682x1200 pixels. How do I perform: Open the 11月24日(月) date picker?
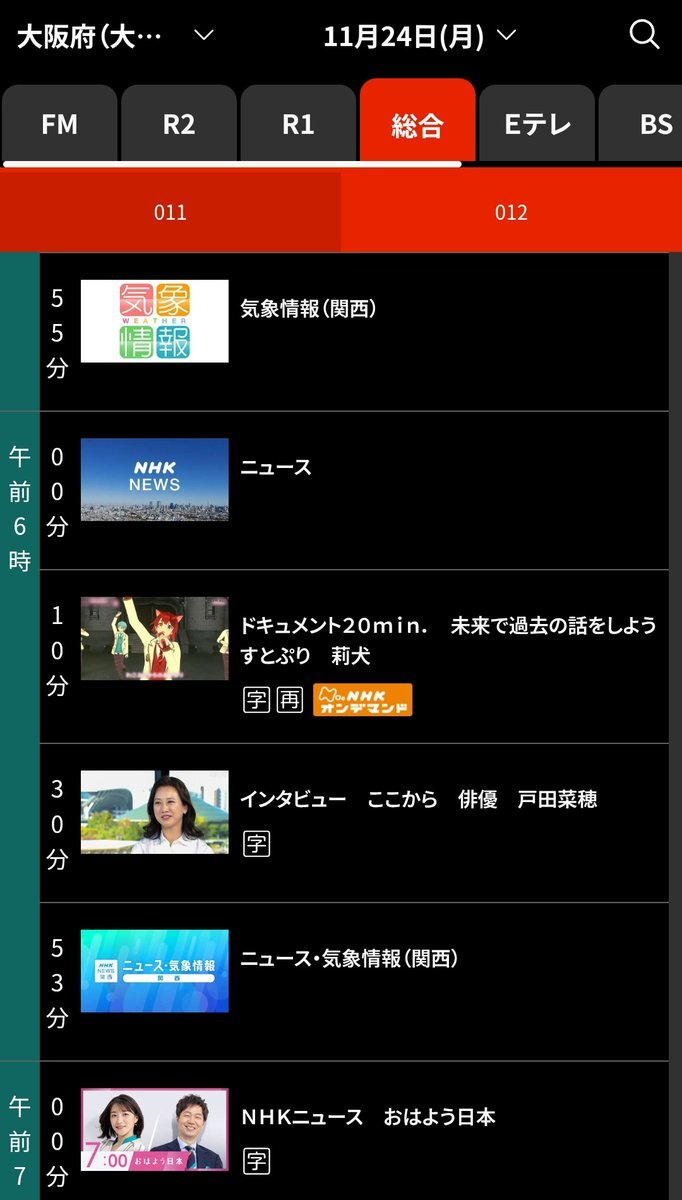[419, 37]
